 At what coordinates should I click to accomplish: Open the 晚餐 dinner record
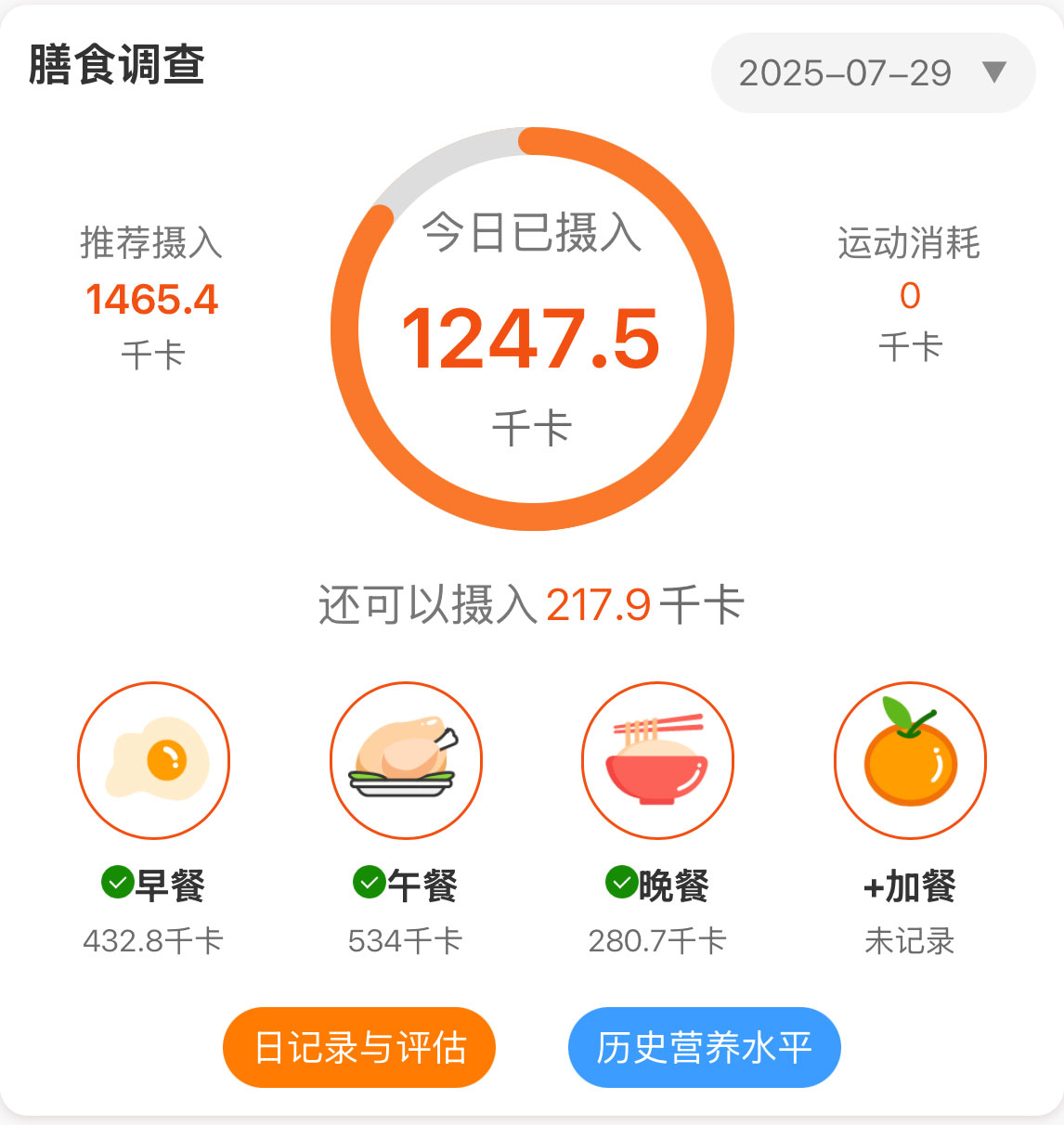click(657, 760)
